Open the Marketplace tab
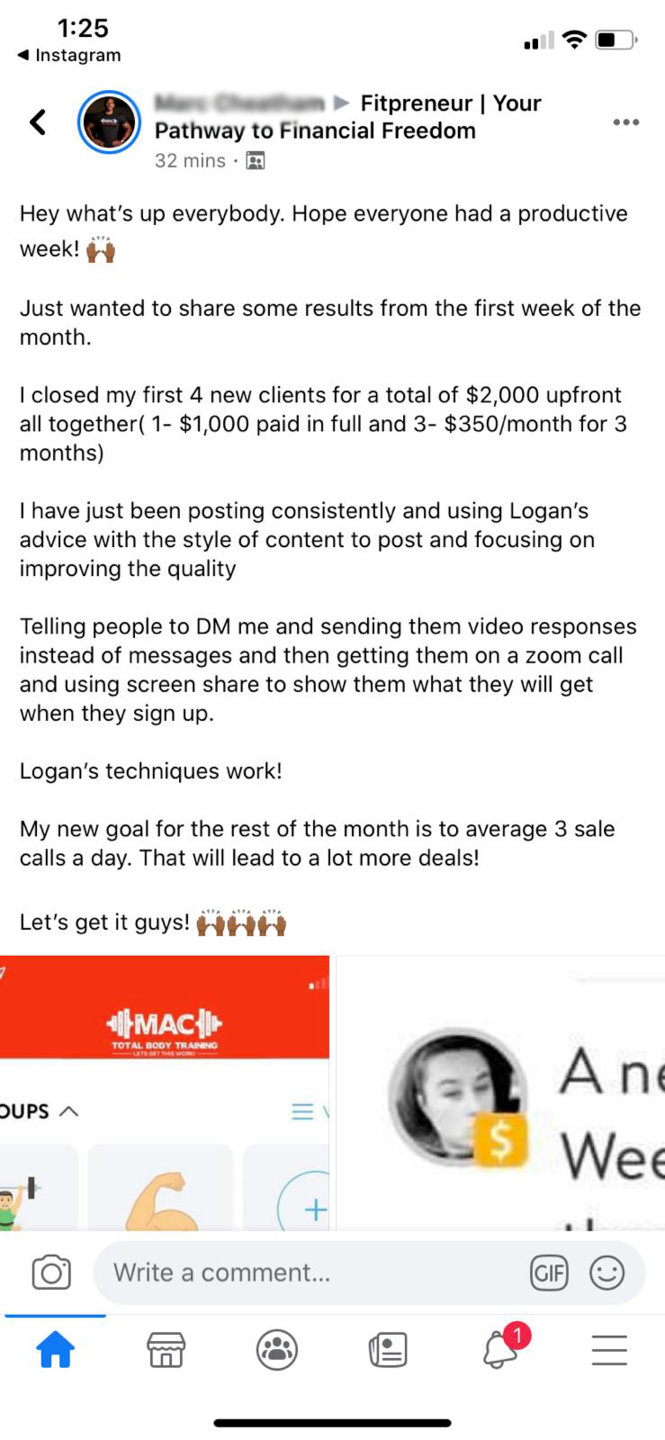Image resolution: width=665 pixels, height=1440 pixels. [166, 1350]
